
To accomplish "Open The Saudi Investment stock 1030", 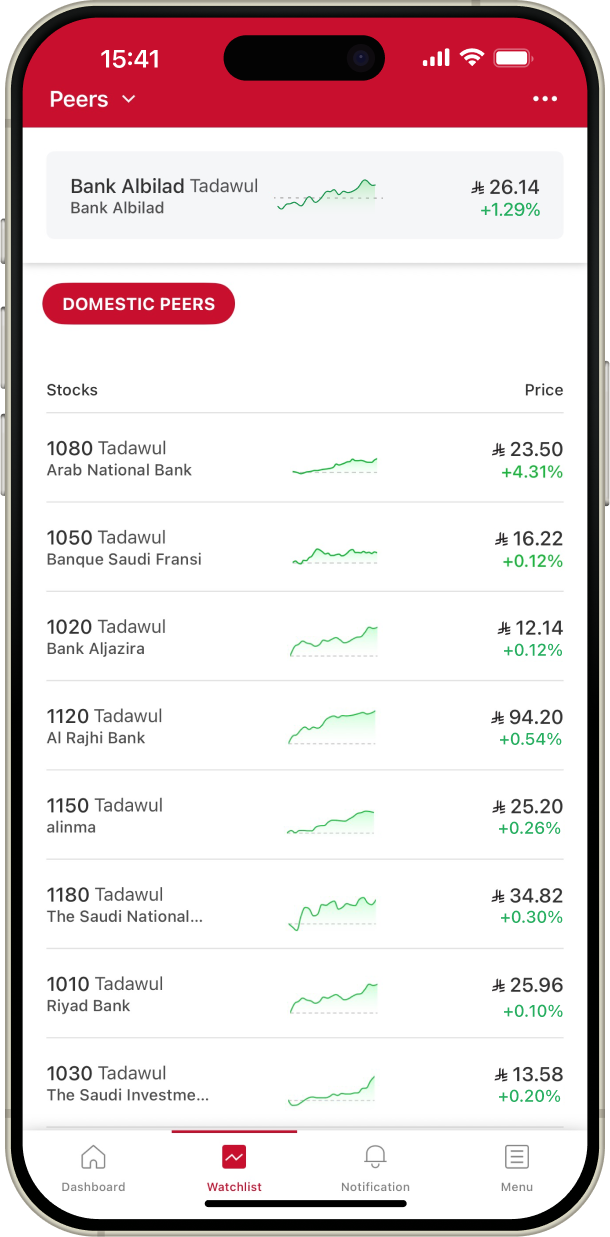I will click(x=304, y=1083).
